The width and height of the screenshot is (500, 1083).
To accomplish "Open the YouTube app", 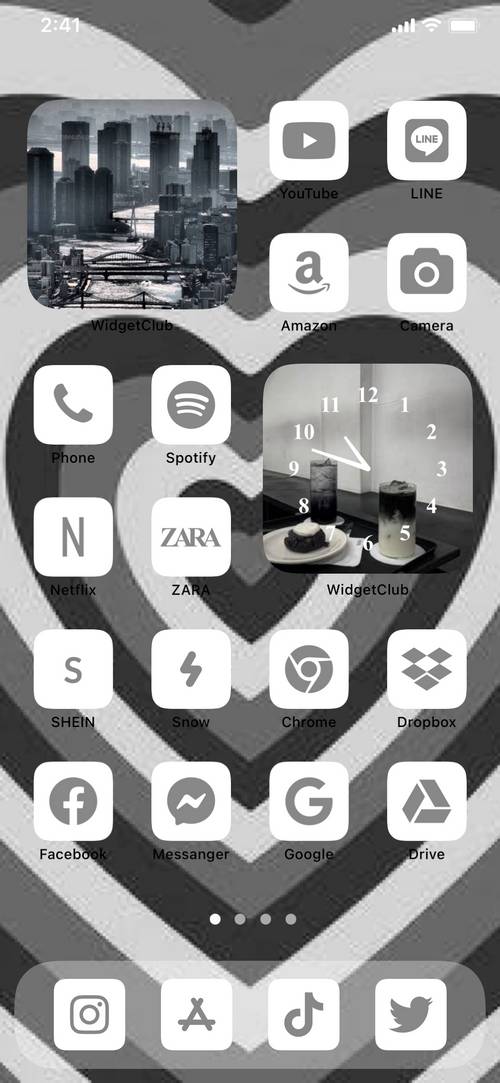I will tap(309, 141).
